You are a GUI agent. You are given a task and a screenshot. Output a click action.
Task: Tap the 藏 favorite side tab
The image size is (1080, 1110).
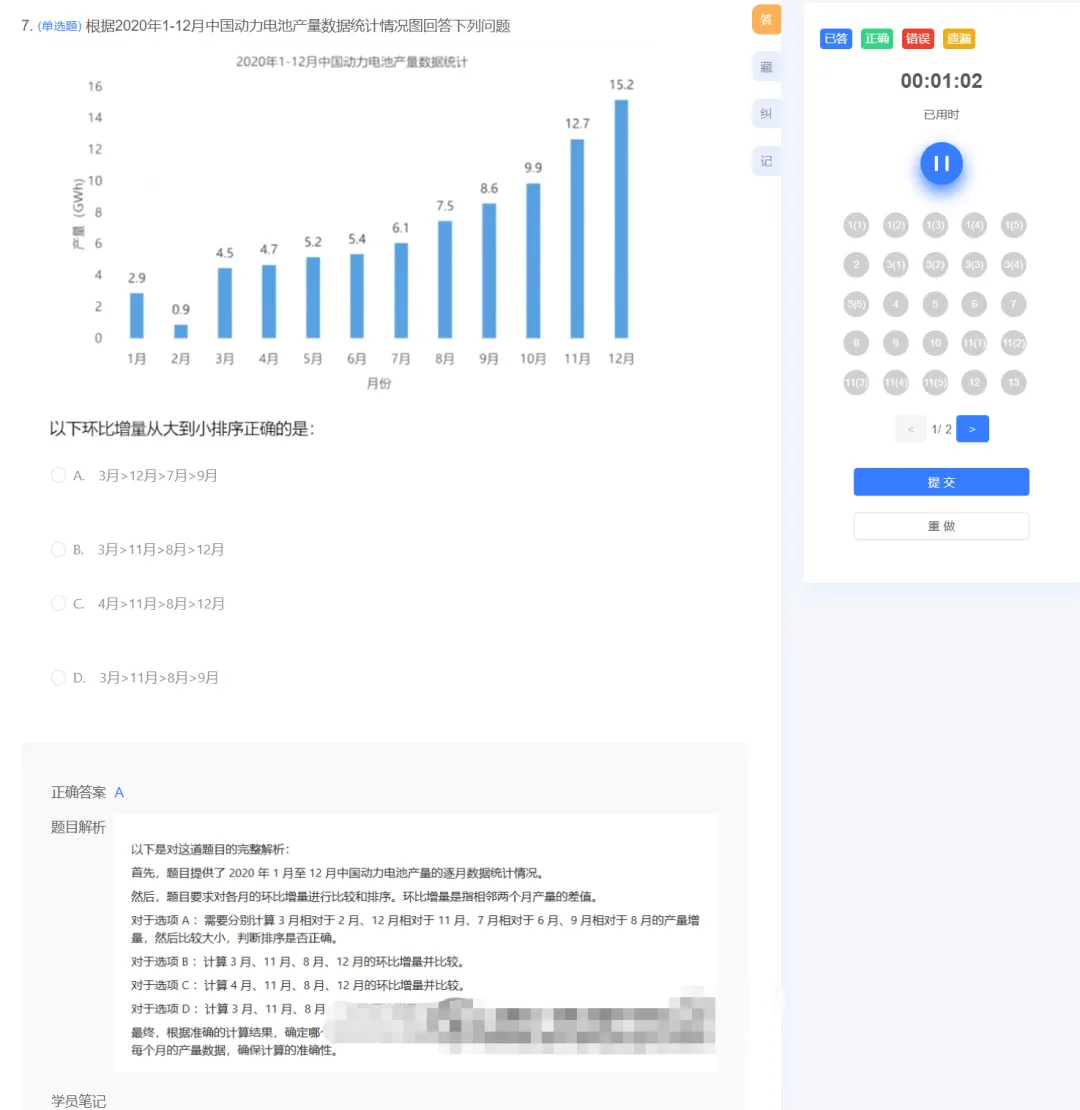766,67
